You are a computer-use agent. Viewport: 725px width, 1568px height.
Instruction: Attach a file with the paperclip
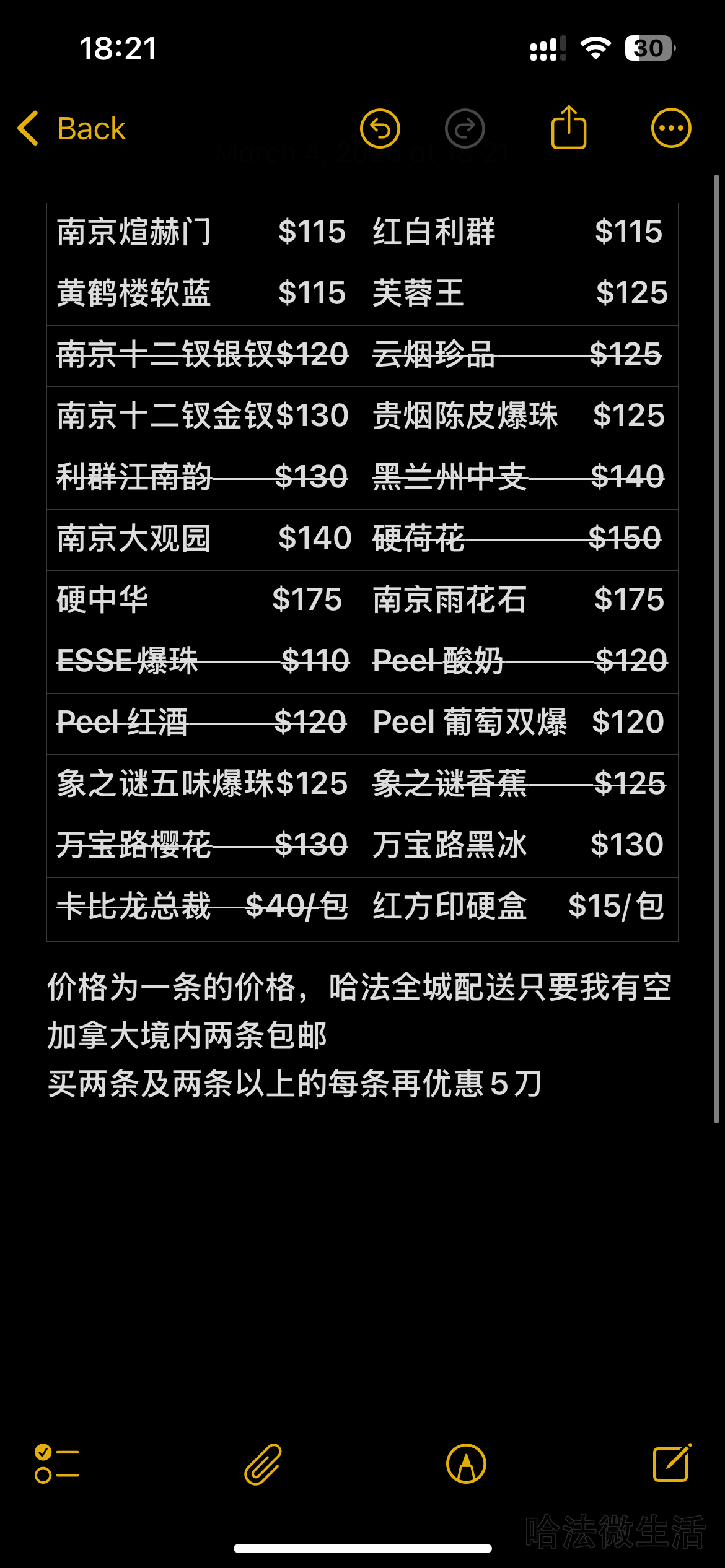[263, 1464]
